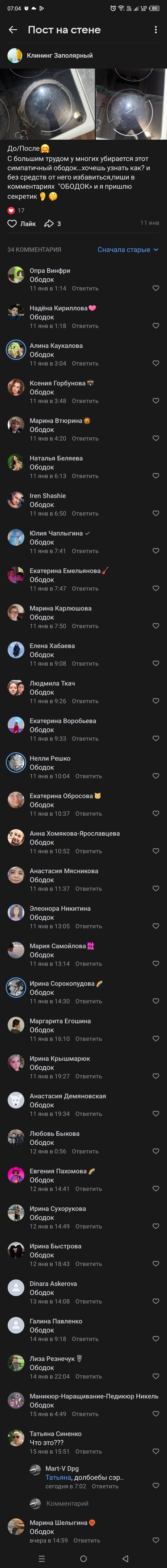Open Клининг Заполярный community page

click(x=60, y=55)
